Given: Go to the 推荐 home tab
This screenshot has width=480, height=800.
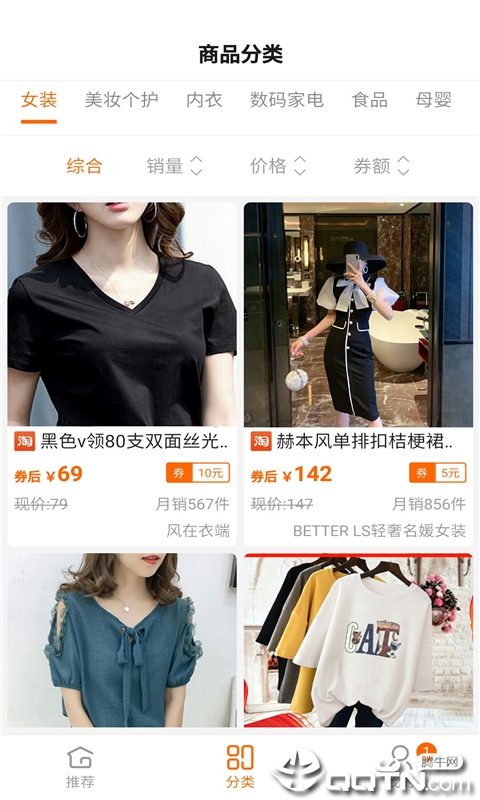Looking at the screenshot, I should click(80, 767).
